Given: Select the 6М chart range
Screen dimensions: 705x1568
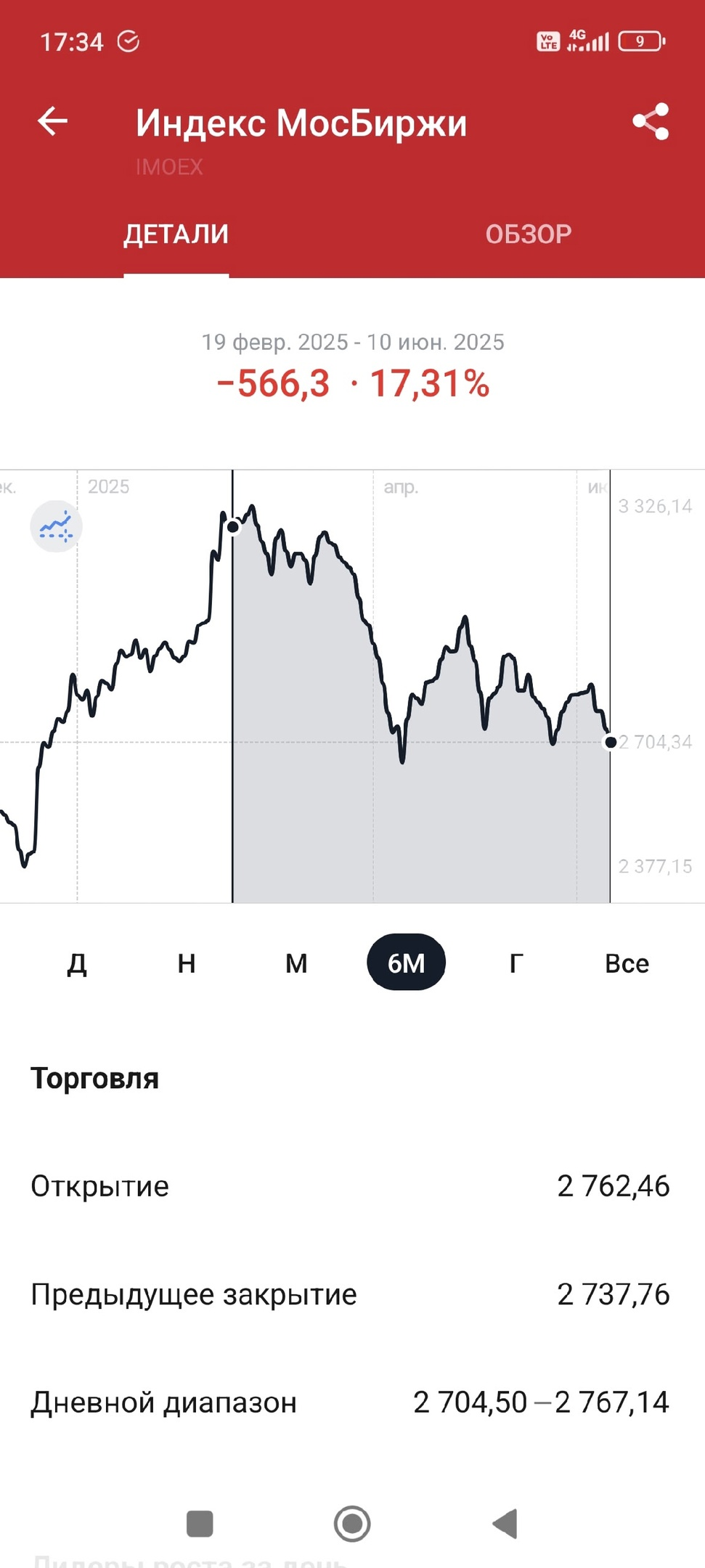Looking at the screenshot, I should point(406,962).
